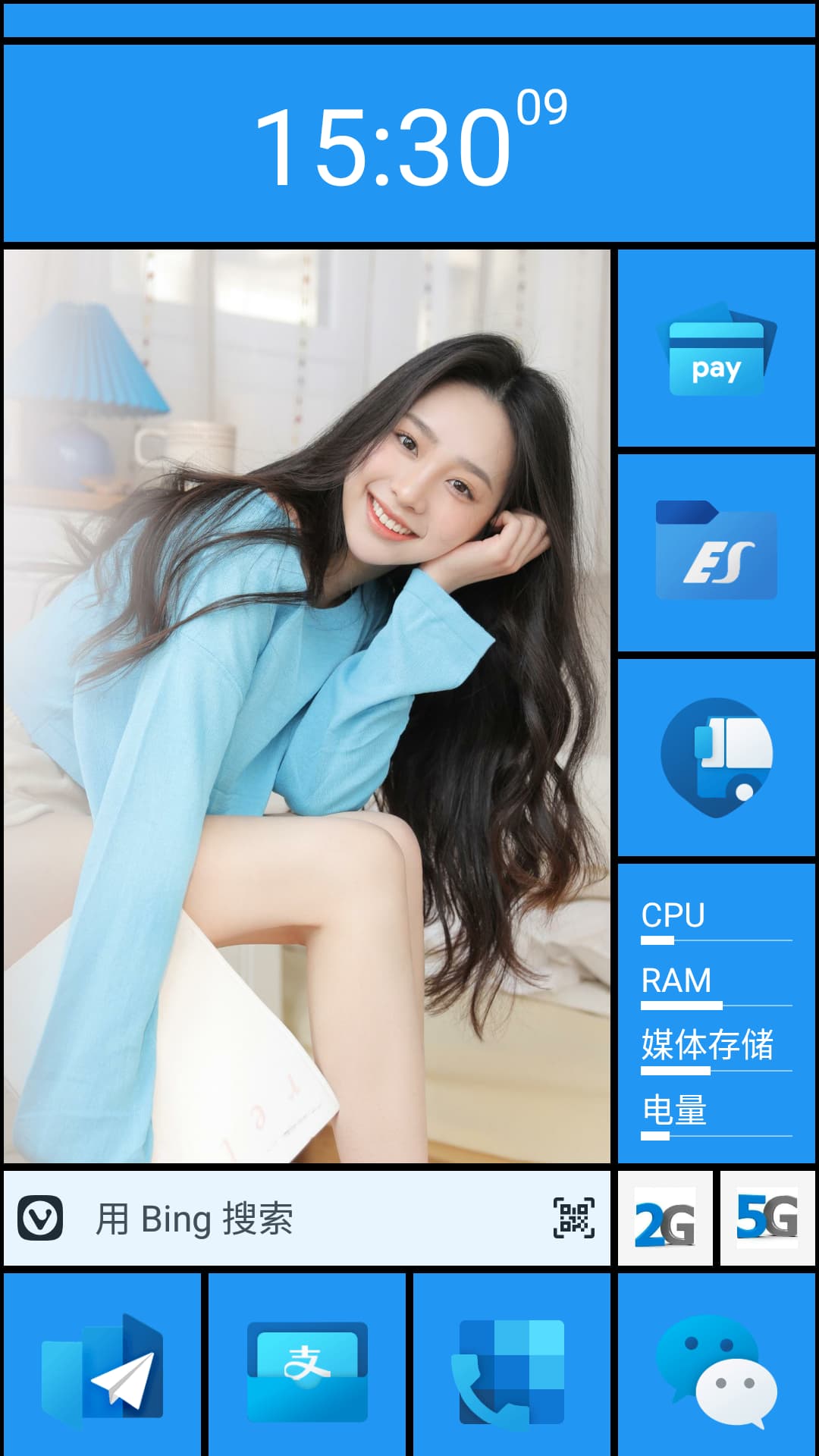Open the bus transit app tile
This screenshot has width=819, height=1456.
[716, 758]
